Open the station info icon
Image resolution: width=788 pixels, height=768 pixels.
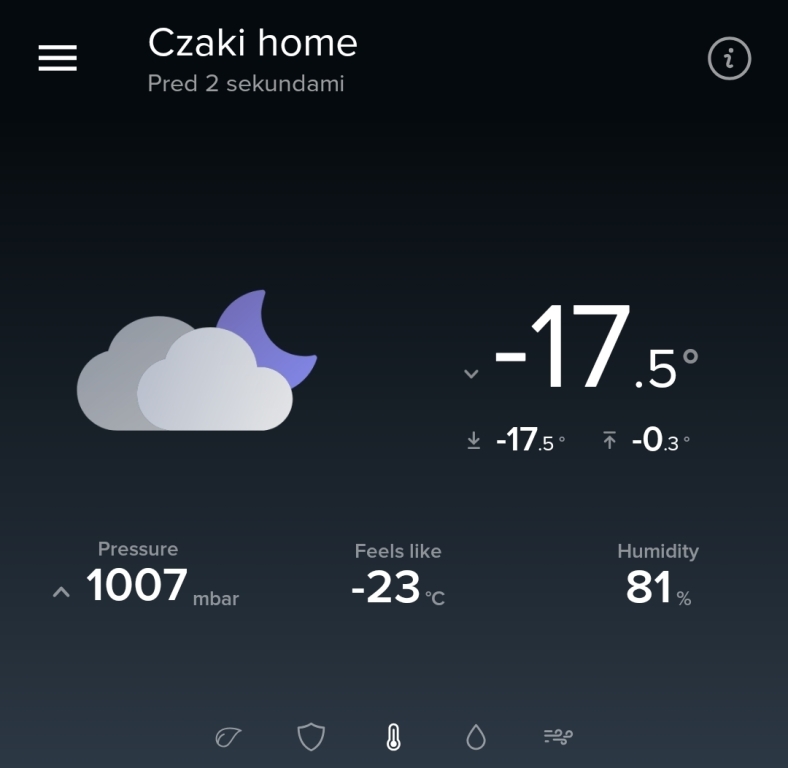(729, 60)
